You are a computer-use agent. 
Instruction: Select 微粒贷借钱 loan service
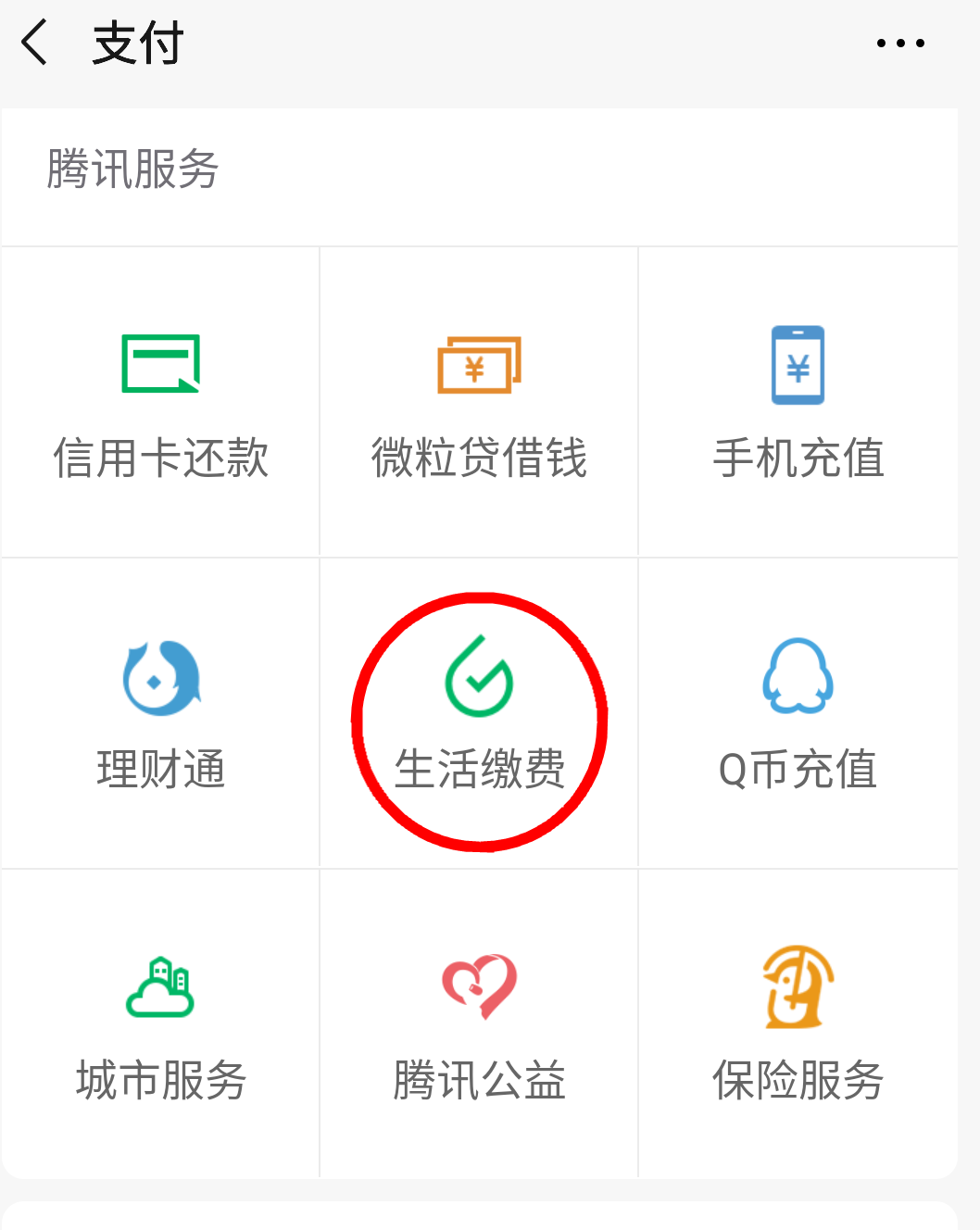coord(479,403)
